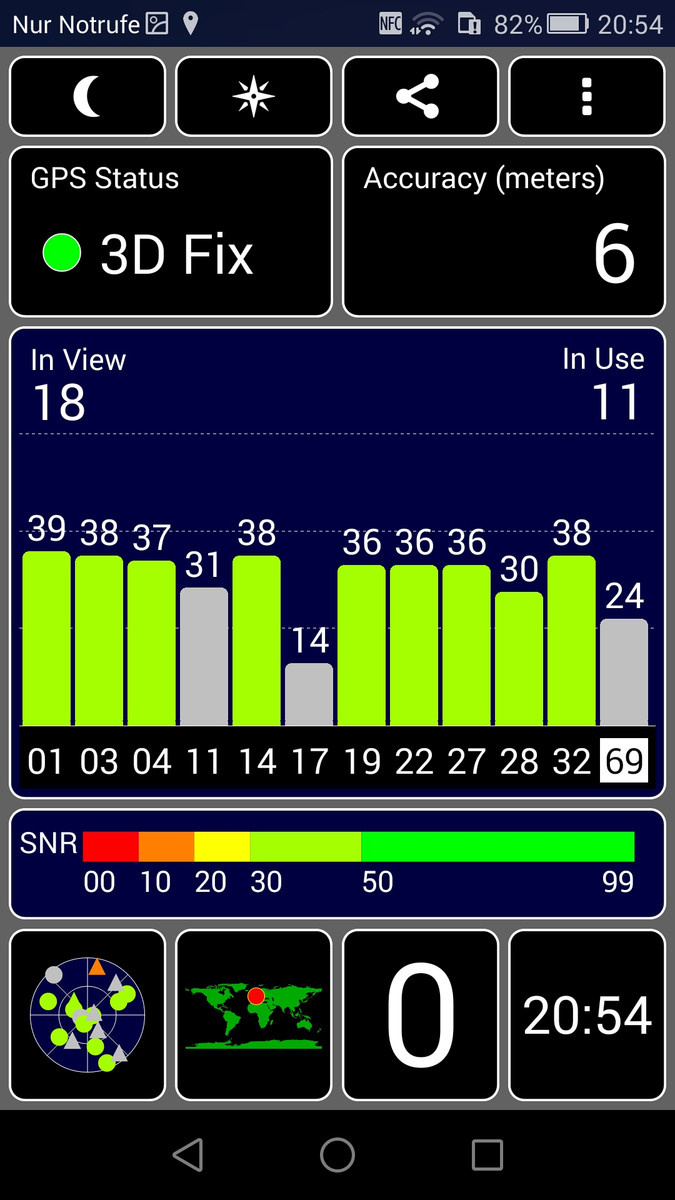Open the world map location tile
The width and height of the screenshot is (675, 1200).
point(253,1015)
